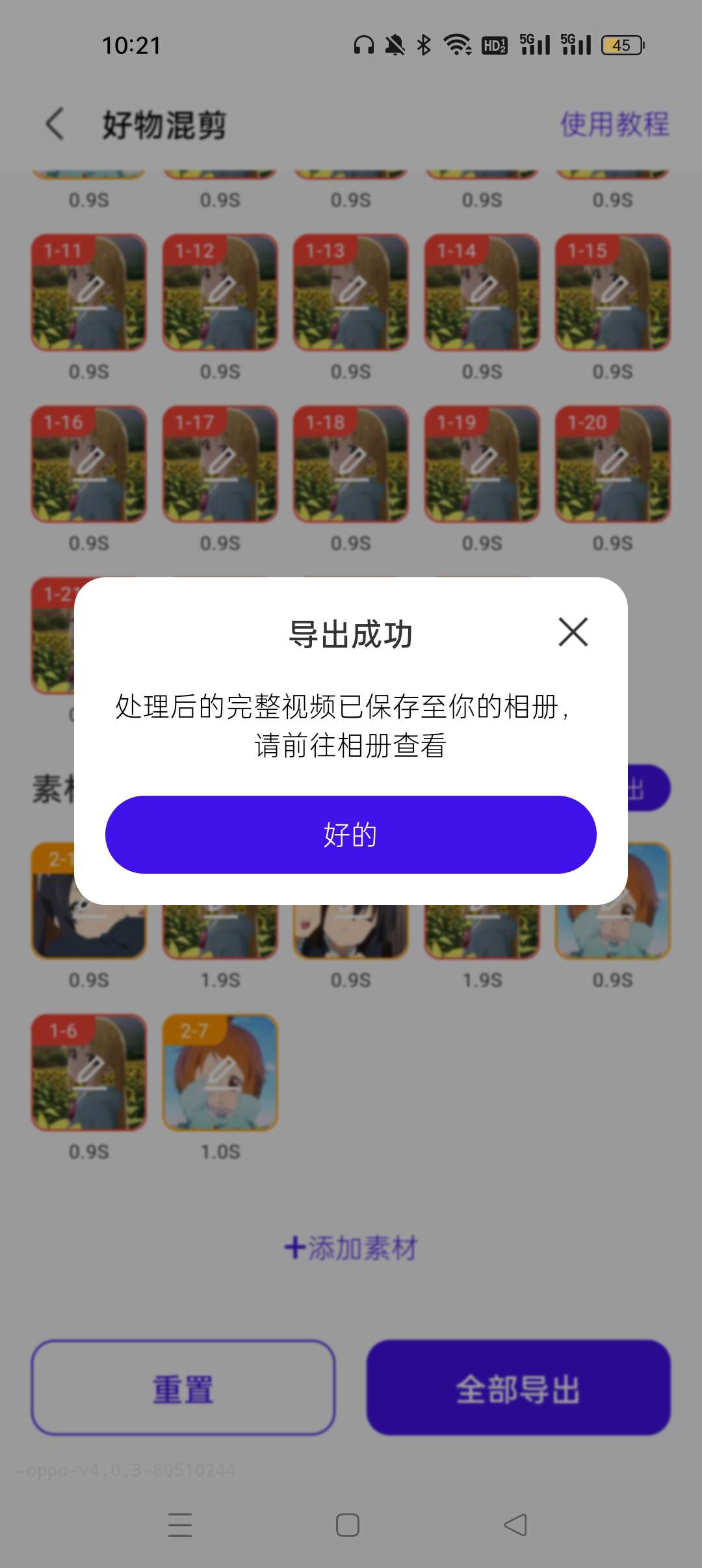702x1568 pixels.
Task: Tap the Android back navigation button
Action: point(514,1524)
